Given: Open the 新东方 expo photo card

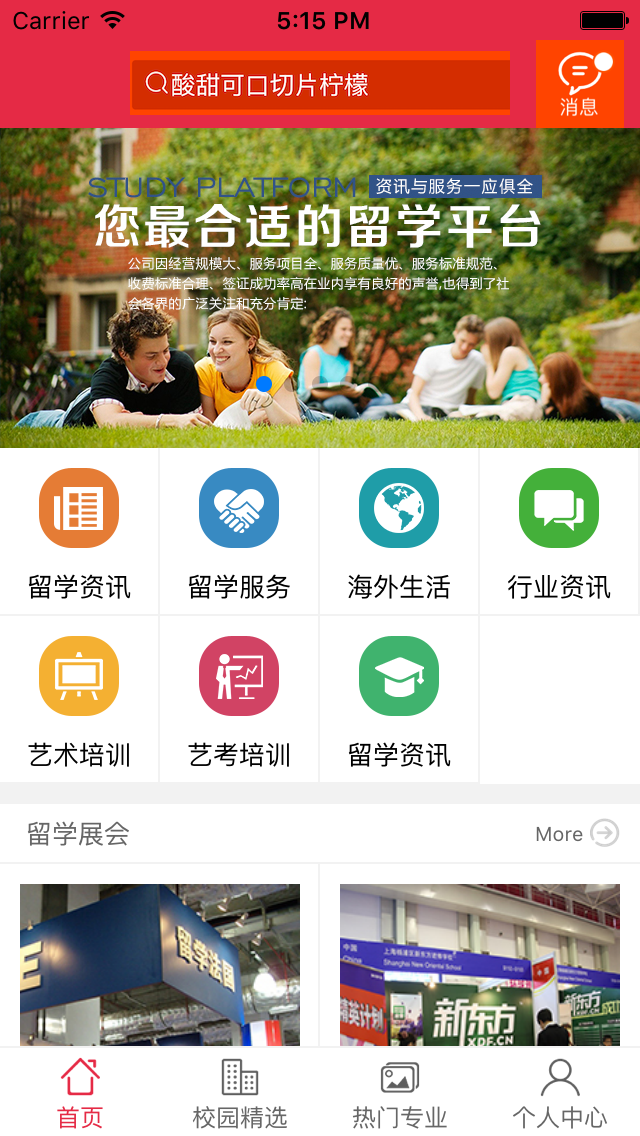Looking at the screenshot, I should point(480,965).
